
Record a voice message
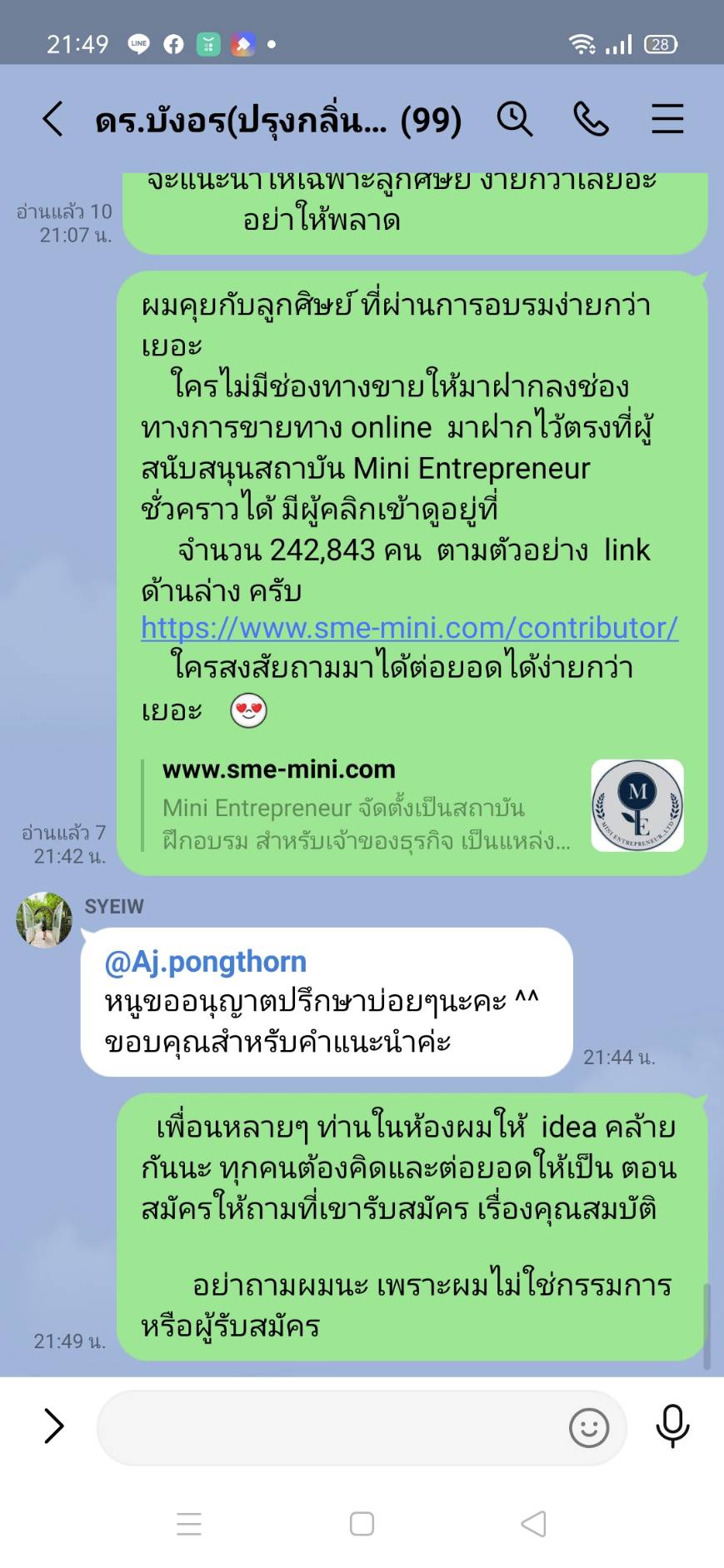[672, 1426]
